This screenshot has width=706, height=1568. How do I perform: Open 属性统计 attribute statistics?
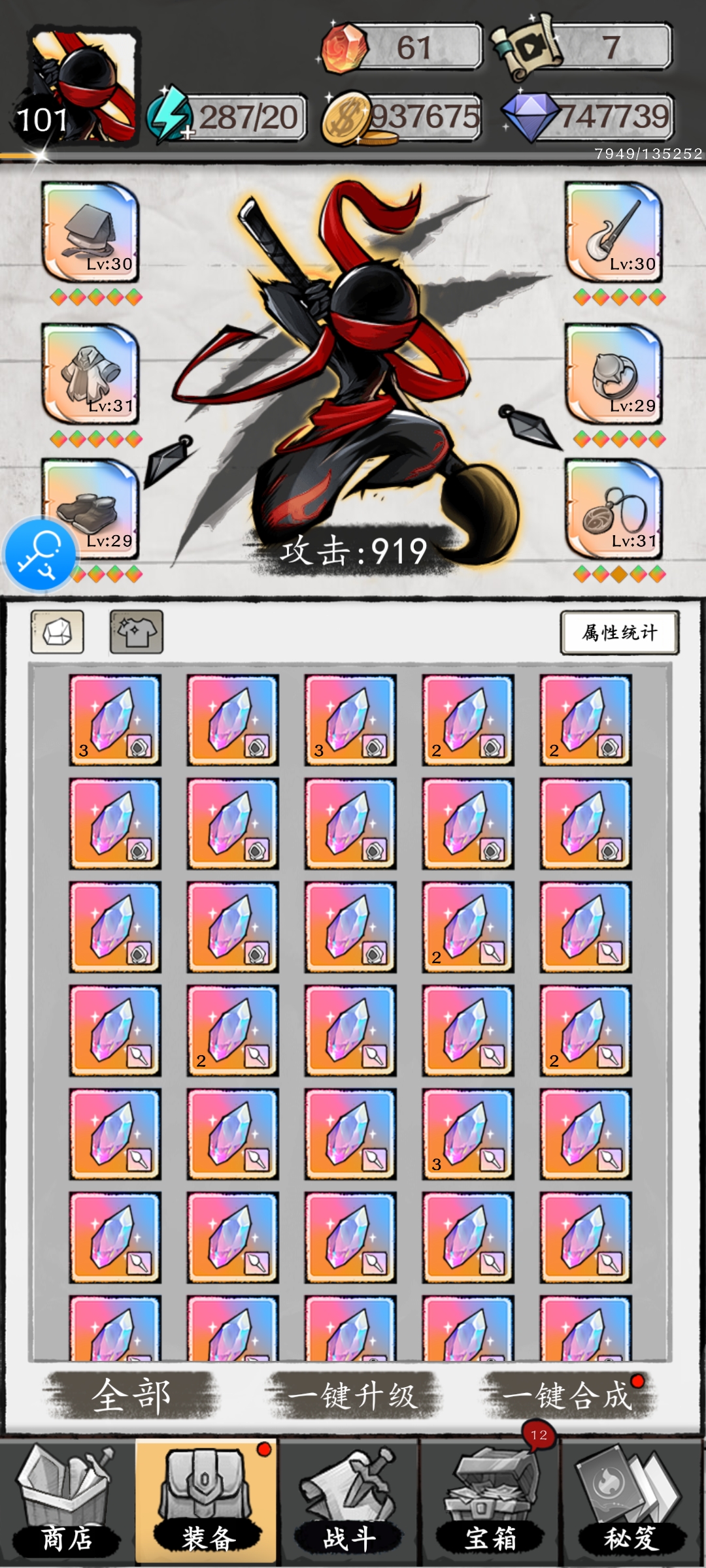[x=619, y=632]
